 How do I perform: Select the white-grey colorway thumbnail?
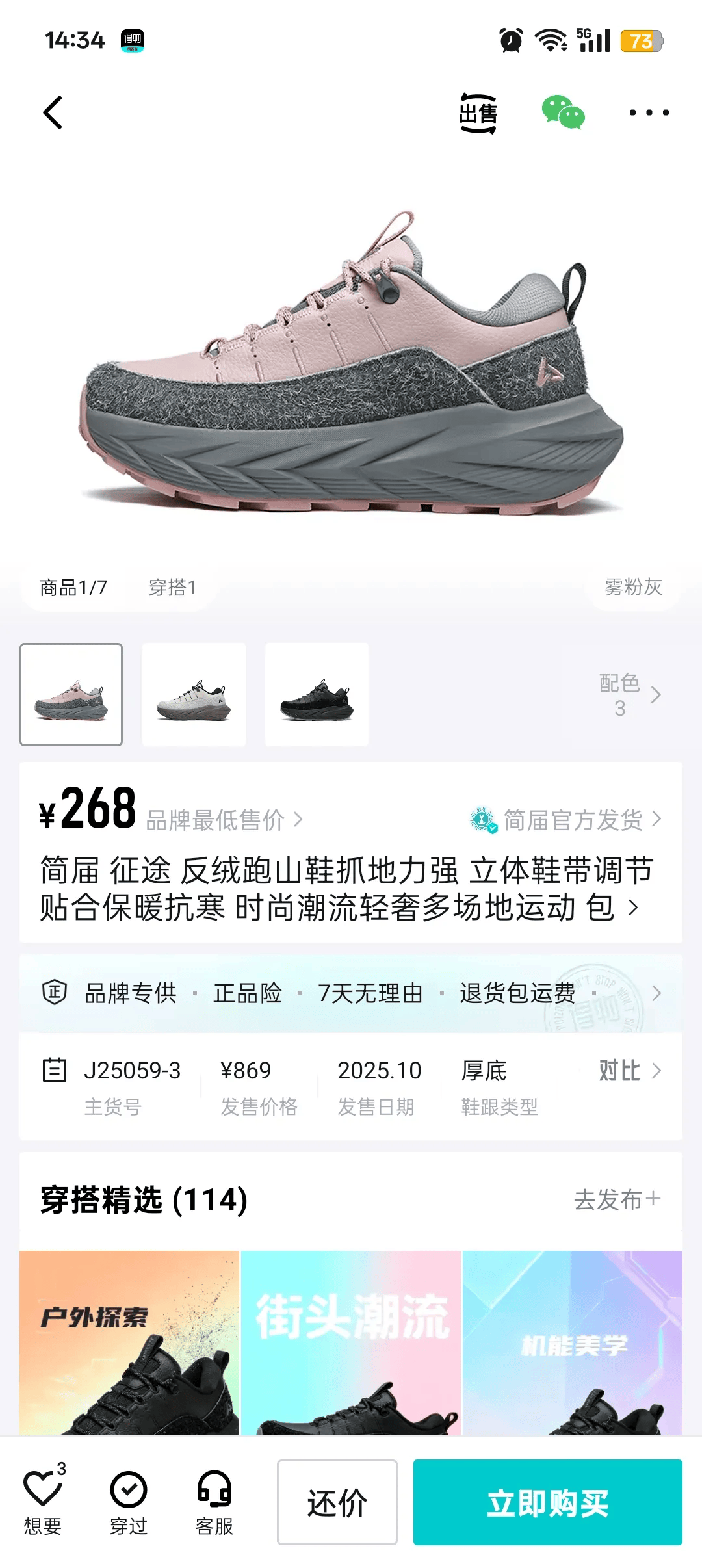click(194, 694)
